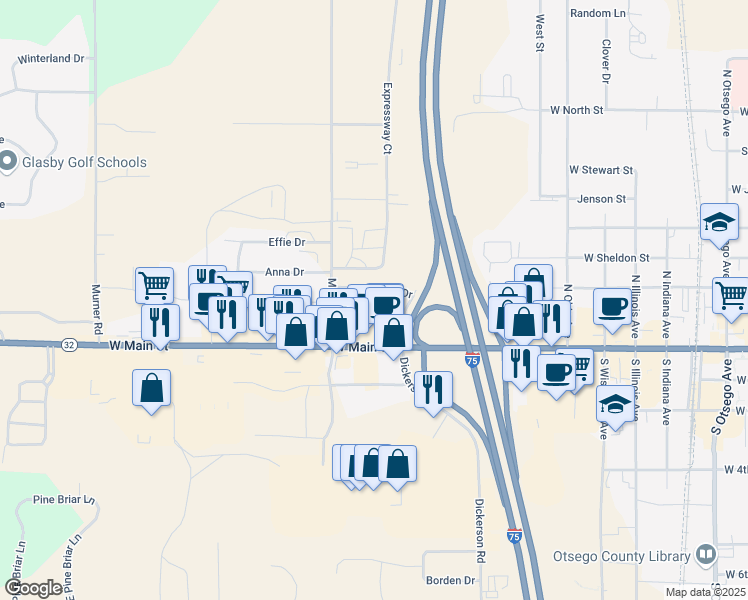748x600 pixels.
Task: Select the lone shopping bag marker below Murner Rd
Action: point(151,388)
